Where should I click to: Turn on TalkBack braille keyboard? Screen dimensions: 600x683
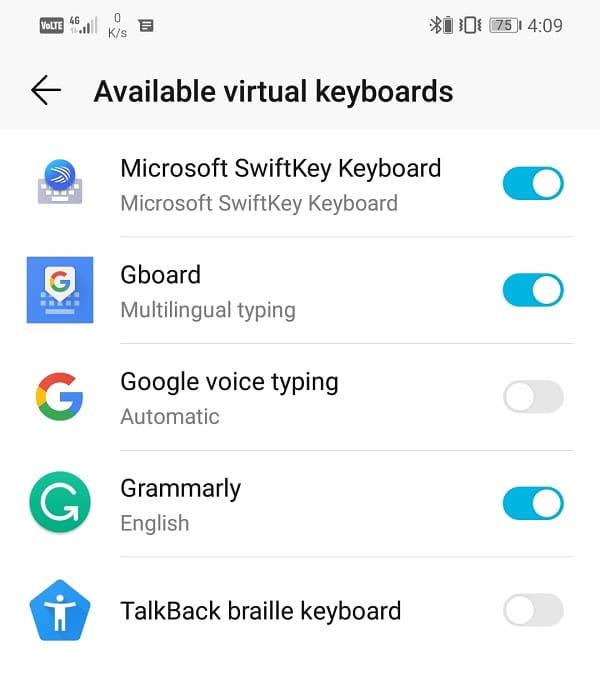coord(533,610)
